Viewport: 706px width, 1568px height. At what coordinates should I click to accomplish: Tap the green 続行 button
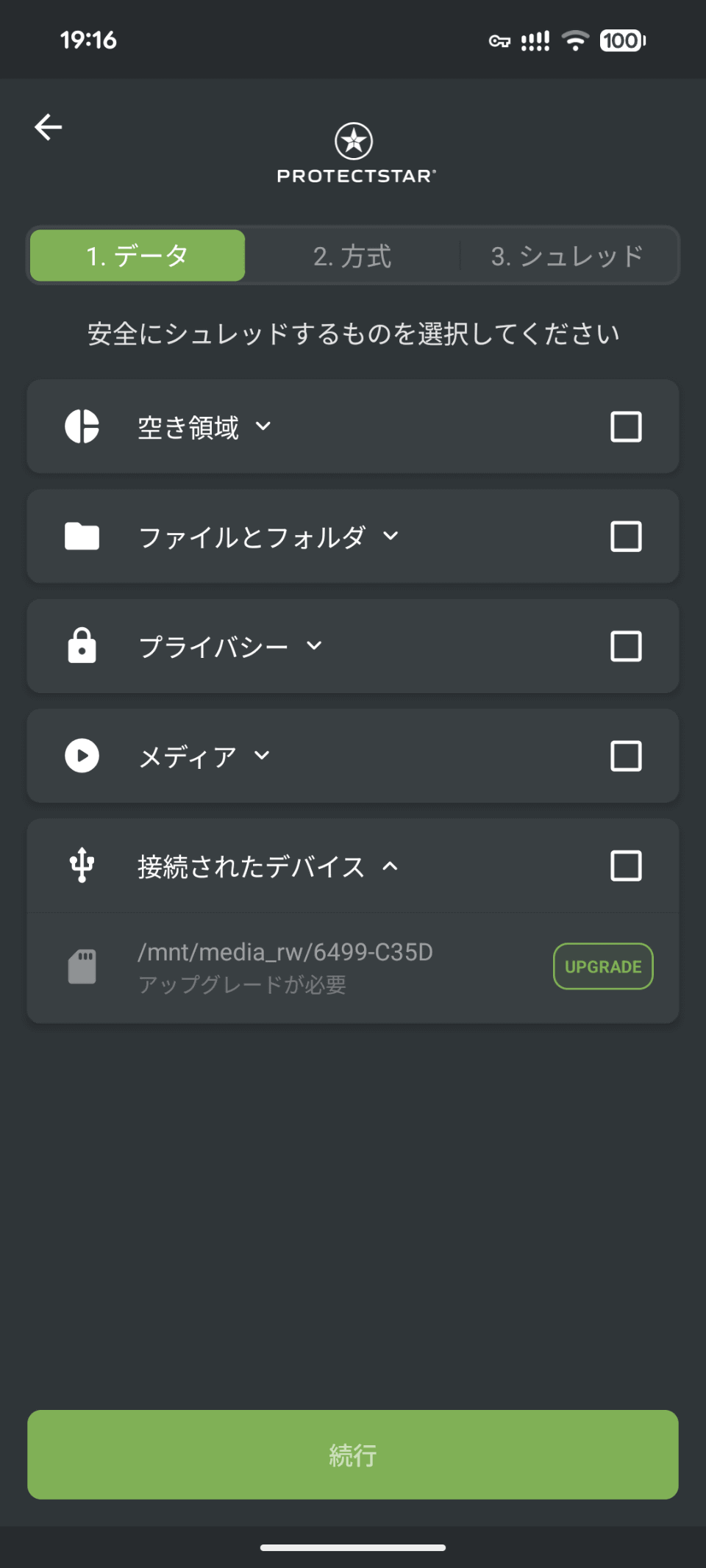pos(353,1455)
